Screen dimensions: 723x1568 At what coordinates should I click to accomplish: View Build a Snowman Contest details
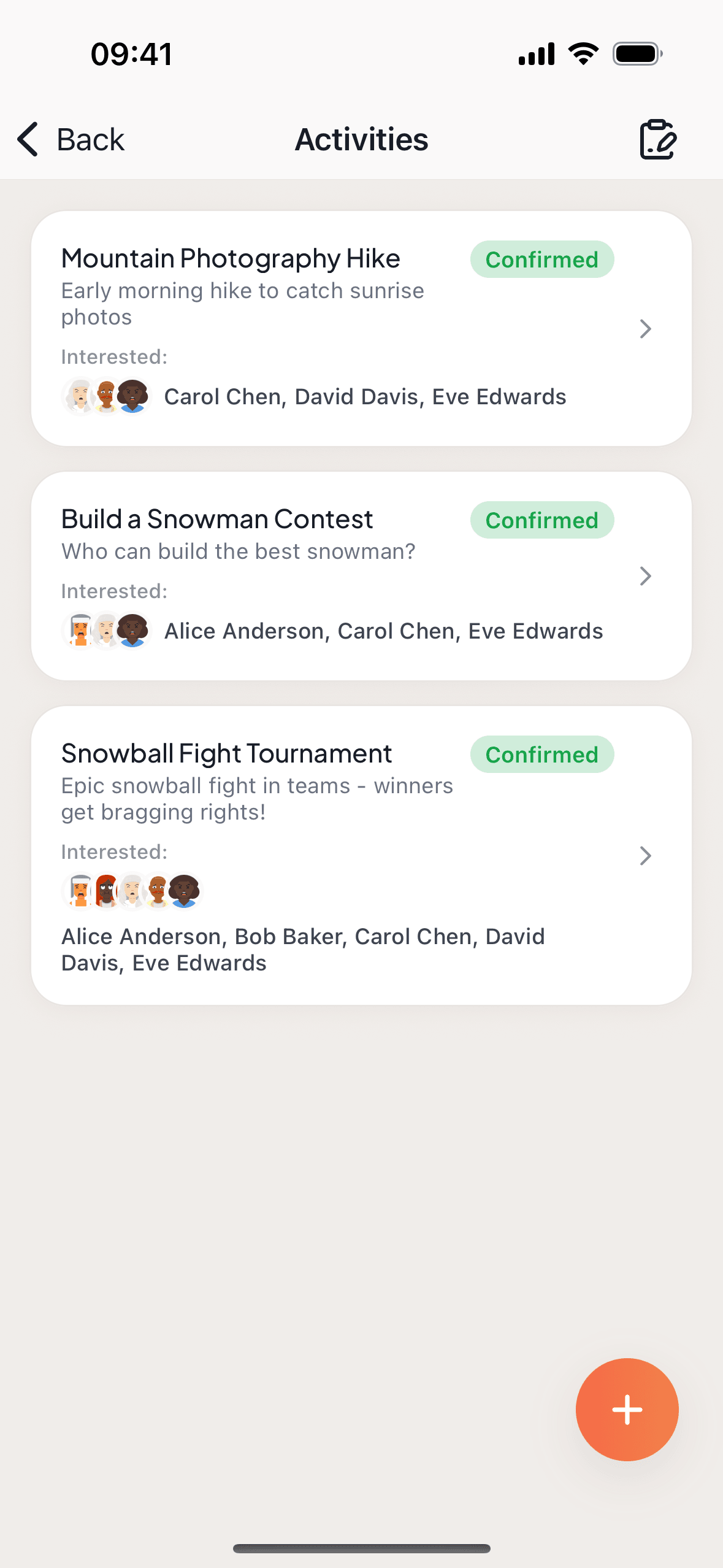point(361,575)
